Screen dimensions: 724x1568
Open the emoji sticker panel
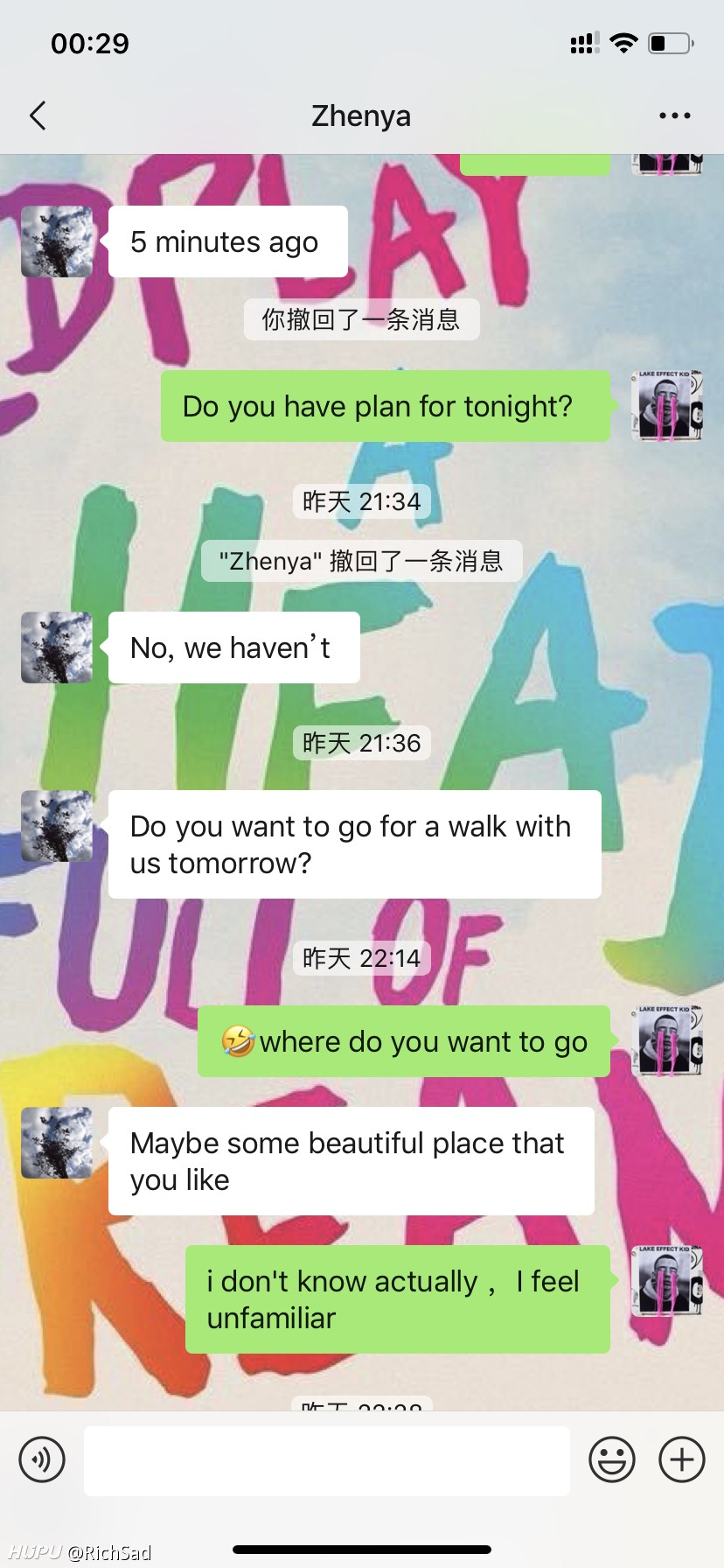pyautogui.click(x=612, y=1459)
